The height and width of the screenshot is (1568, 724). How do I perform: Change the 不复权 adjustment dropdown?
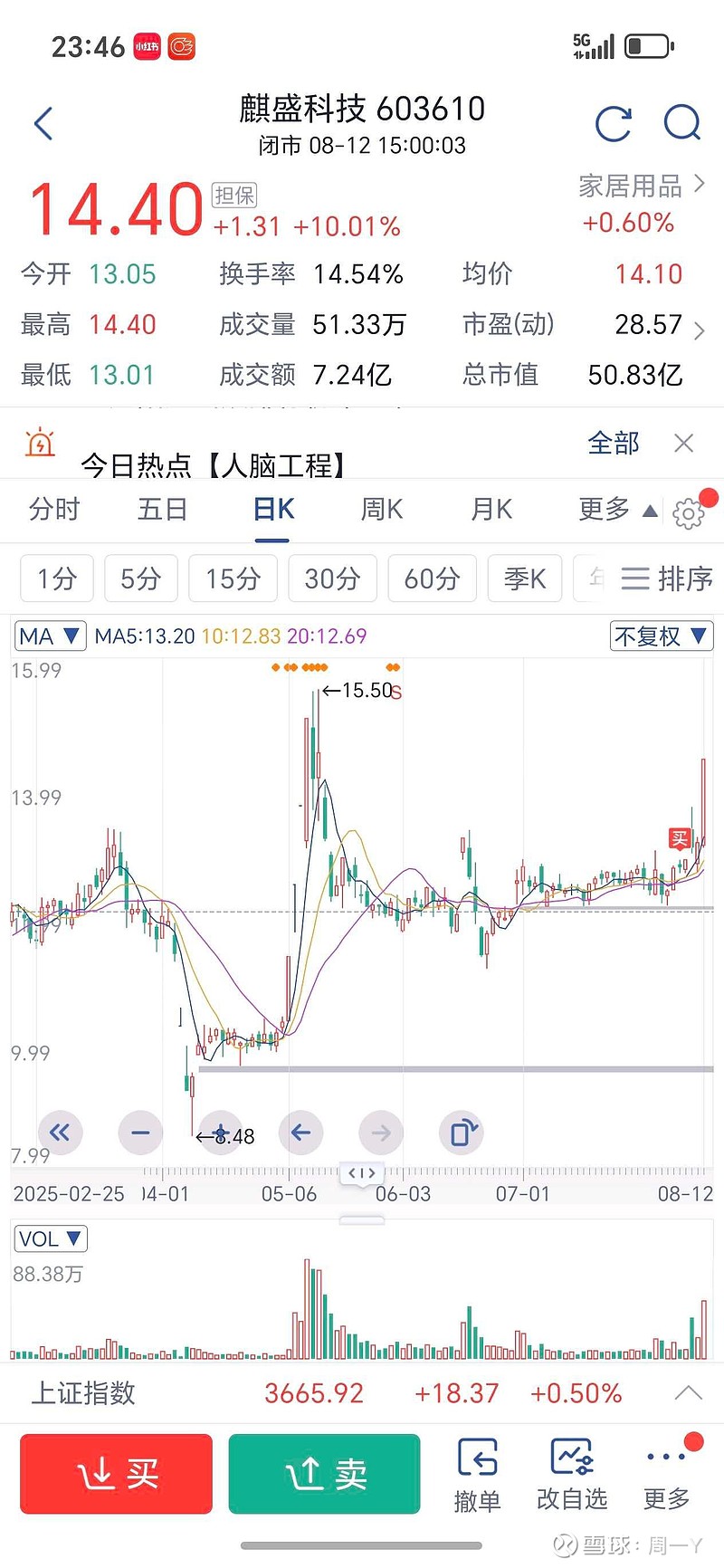662,636
